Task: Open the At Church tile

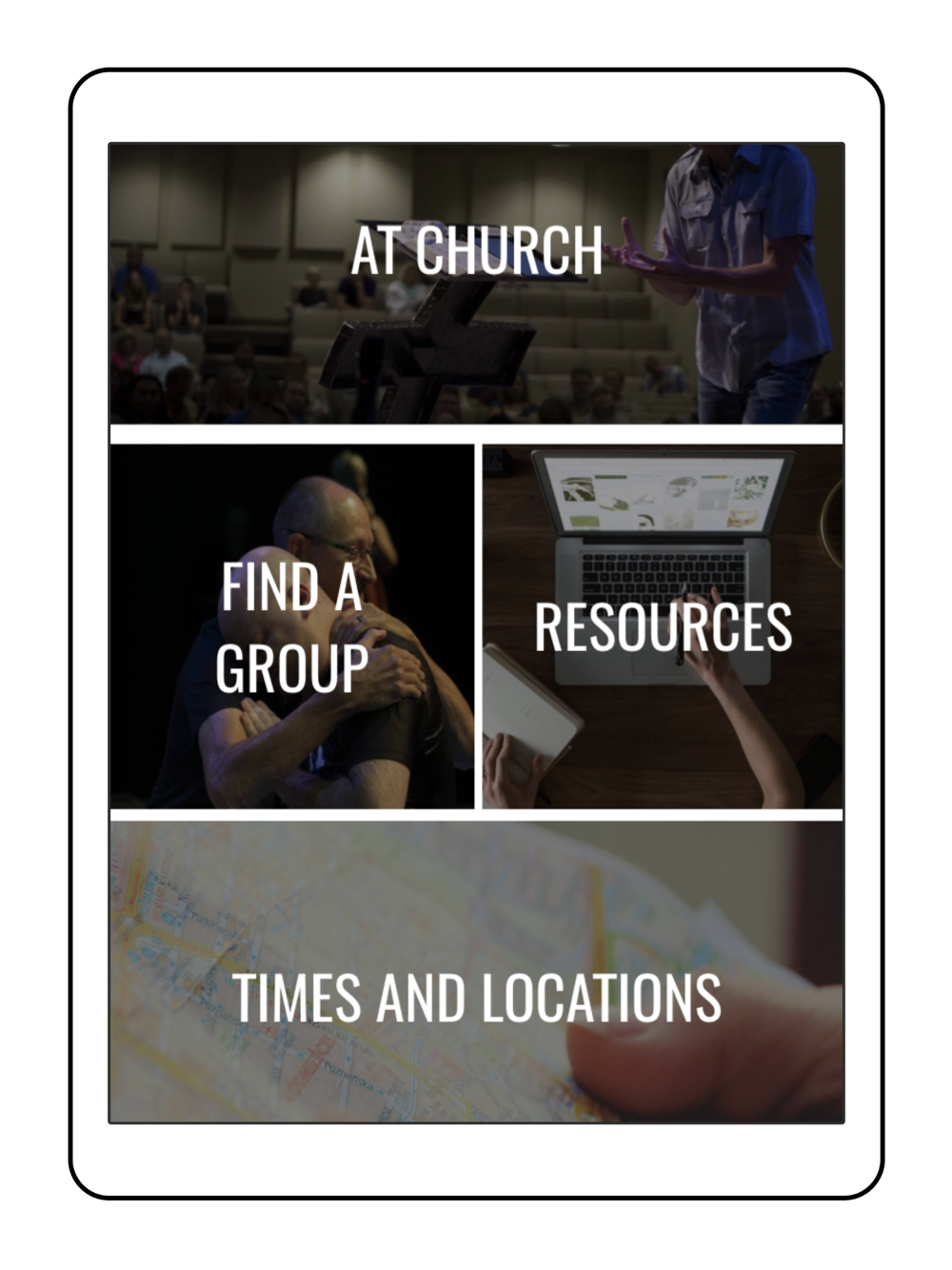Action: [x=476, y=284]
